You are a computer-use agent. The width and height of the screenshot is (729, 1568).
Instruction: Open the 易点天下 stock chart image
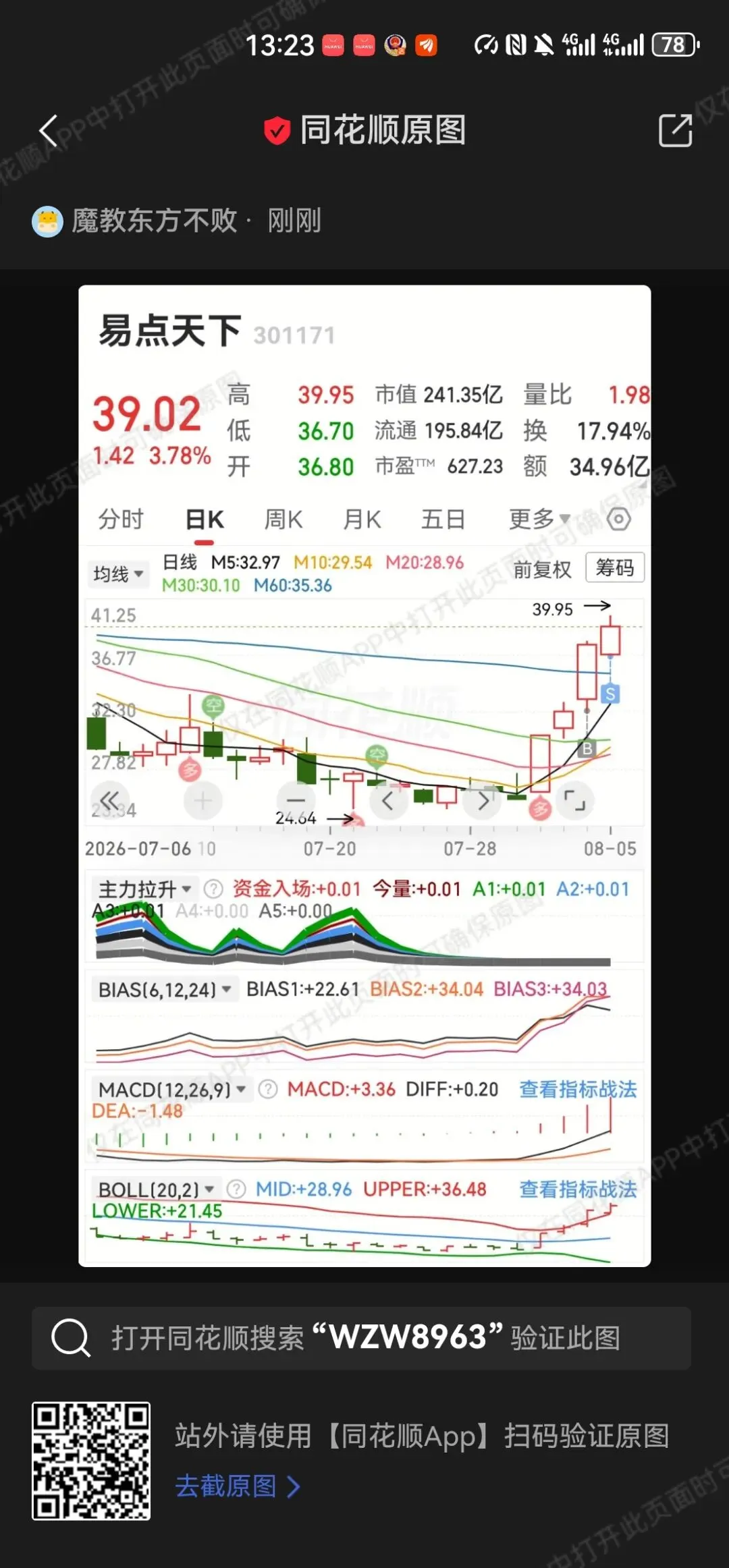364,776
